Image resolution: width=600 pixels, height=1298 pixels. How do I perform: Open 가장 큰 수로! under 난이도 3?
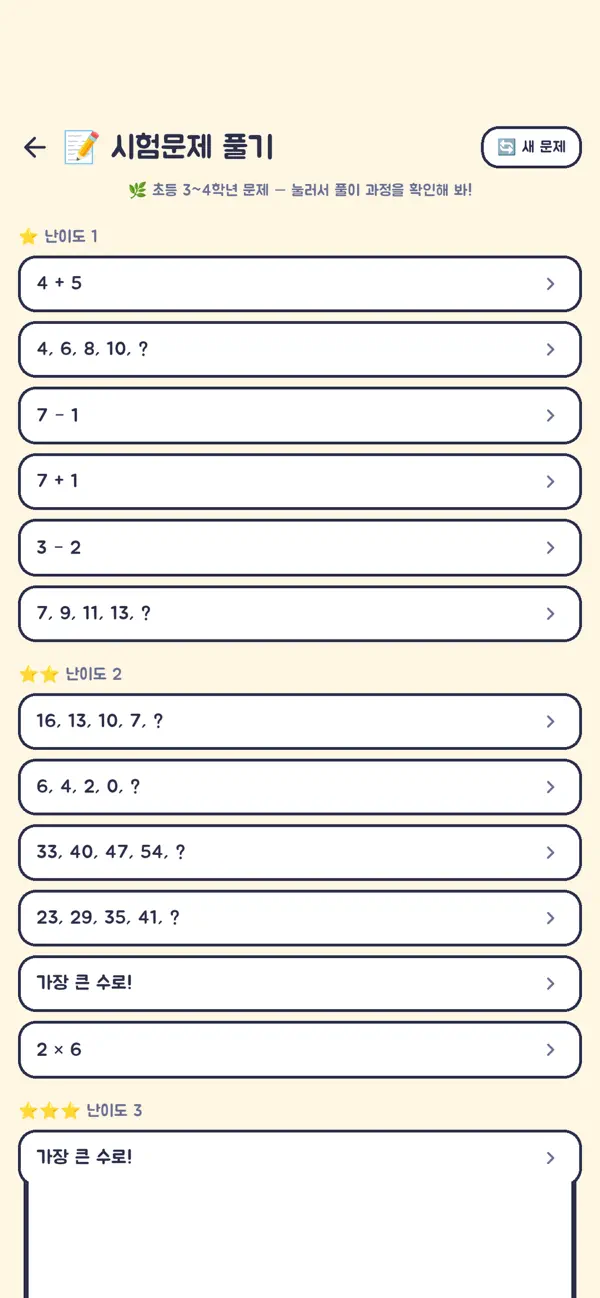300,1158
